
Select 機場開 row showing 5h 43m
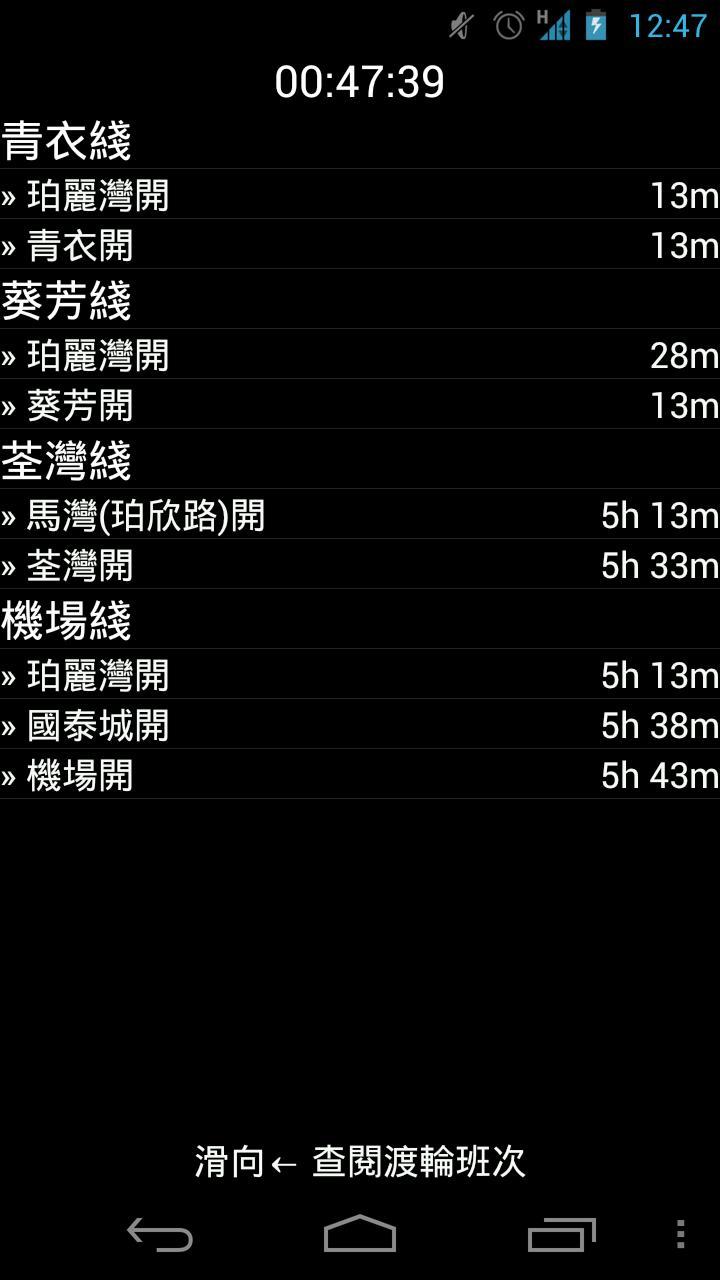(x=360, y=775)
